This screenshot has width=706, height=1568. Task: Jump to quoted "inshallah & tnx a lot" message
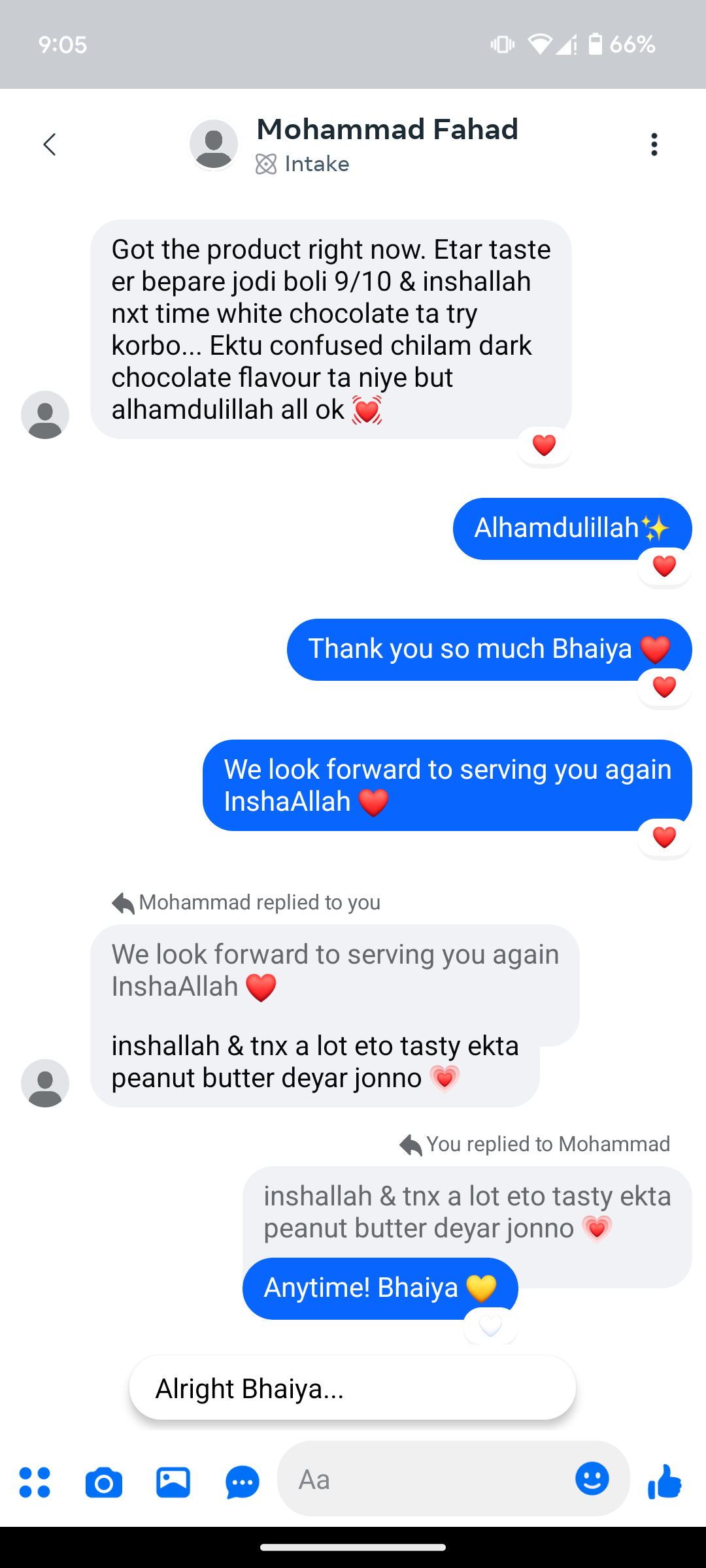point(467,1212)
